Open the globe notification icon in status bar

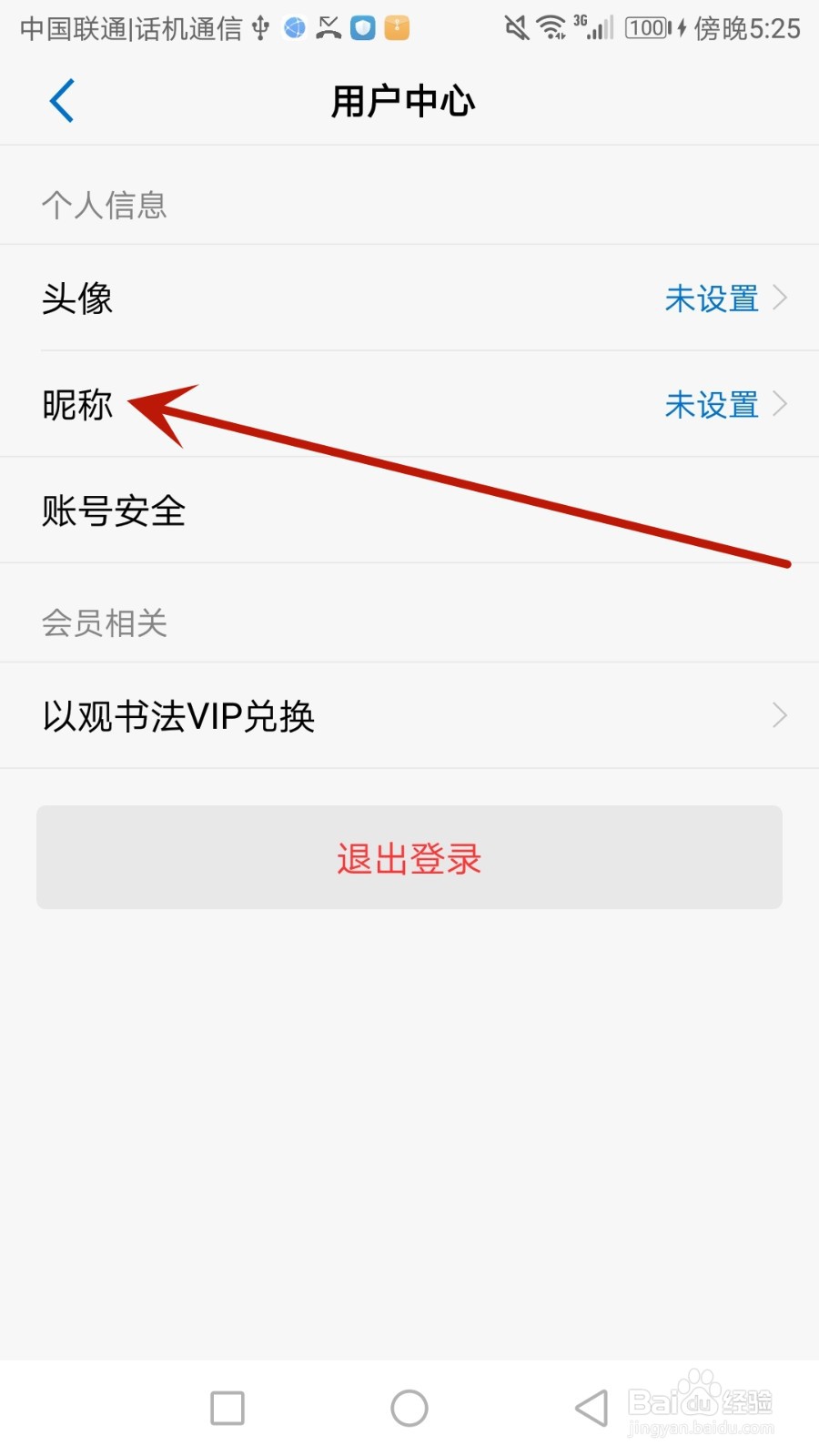[x=293, y=27]
